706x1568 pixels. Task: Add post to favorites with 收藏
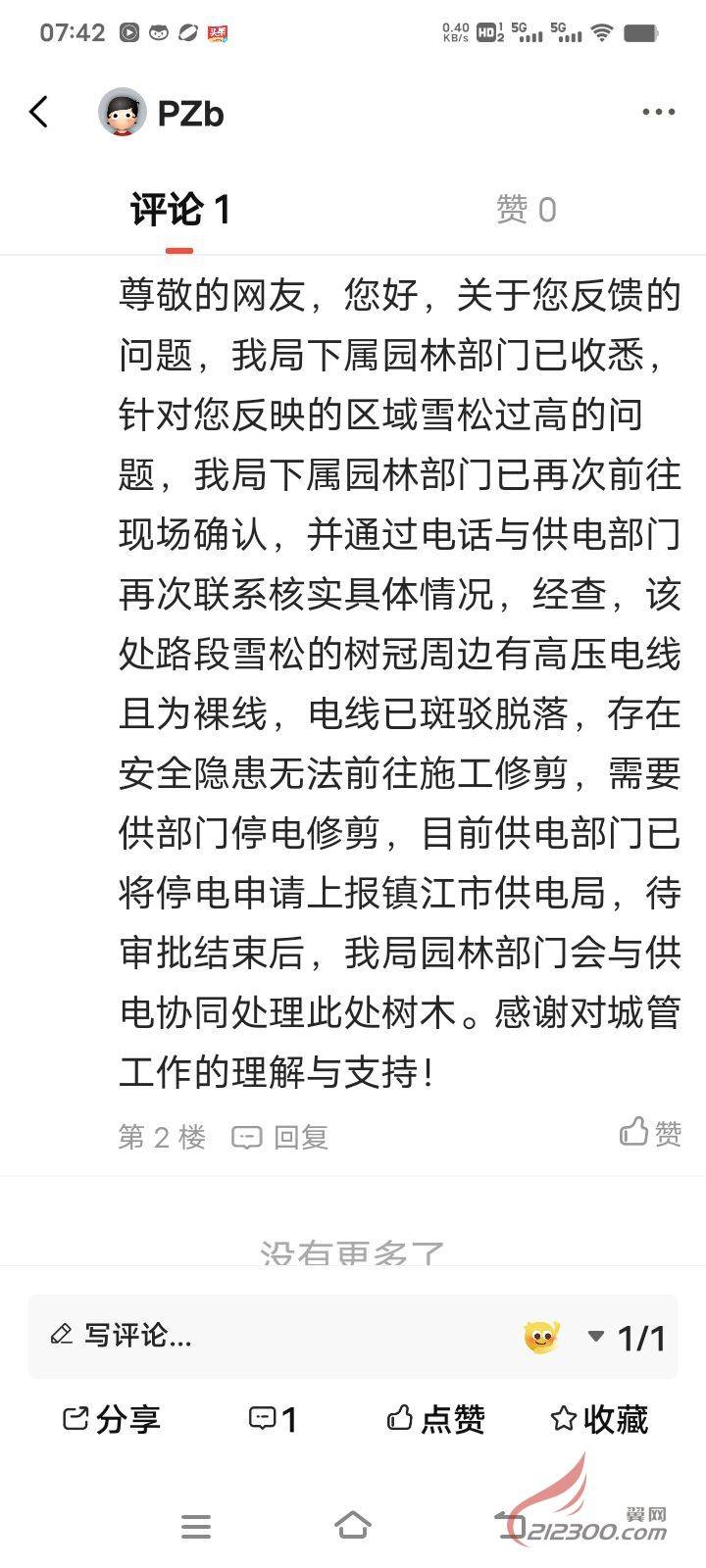point(600,1418)
